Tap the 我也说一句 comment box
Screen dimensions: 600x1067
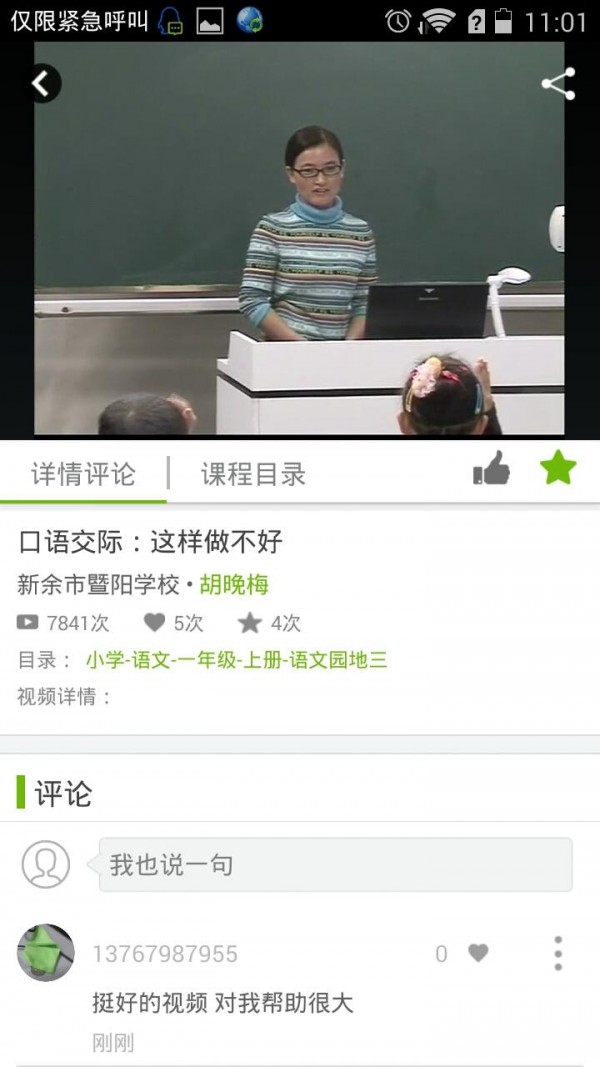pyautogui.click(x=335, y=864)
